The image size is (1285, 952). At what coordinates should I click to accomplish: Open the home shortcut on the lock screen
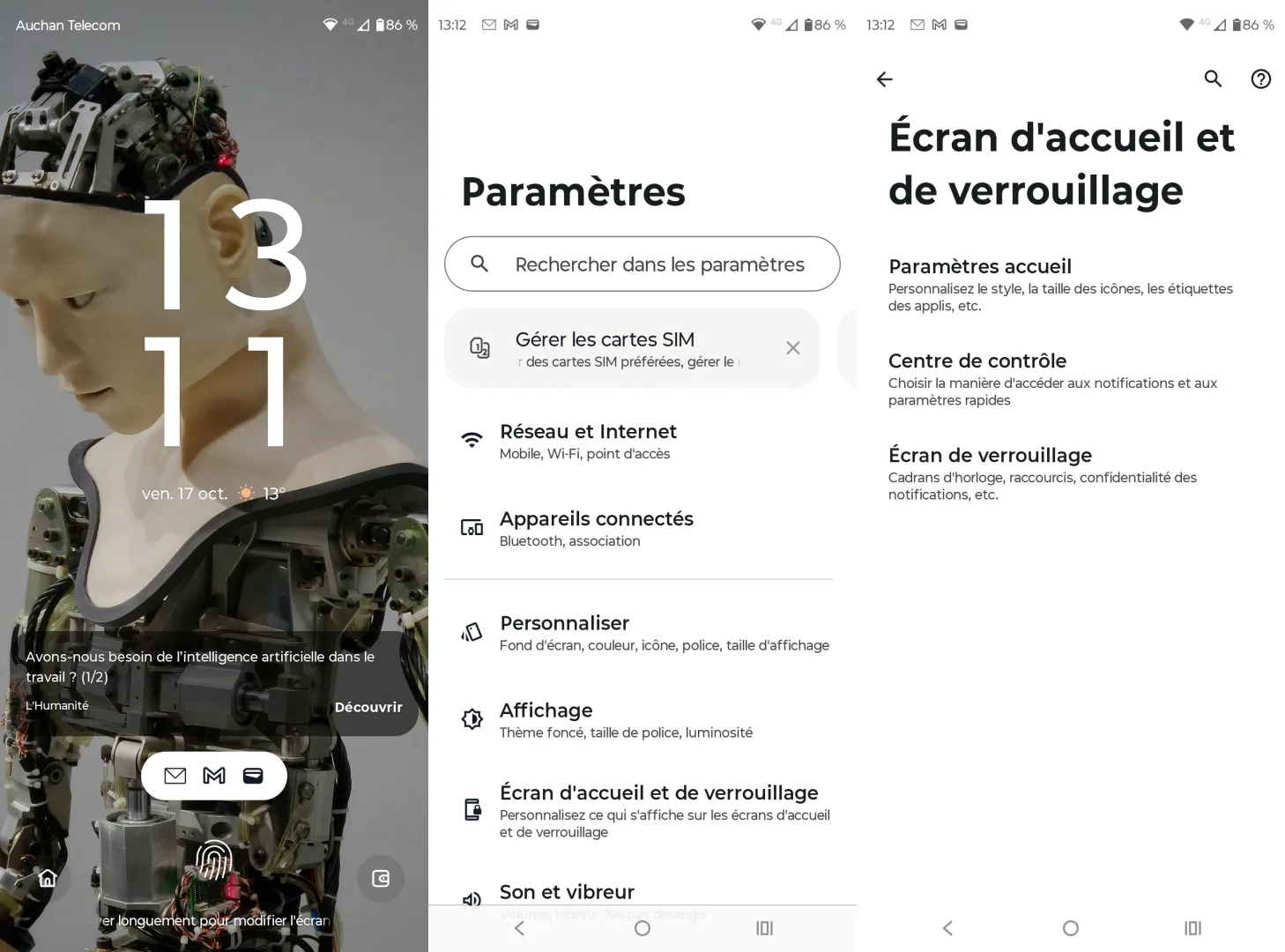tap(48, 878)
